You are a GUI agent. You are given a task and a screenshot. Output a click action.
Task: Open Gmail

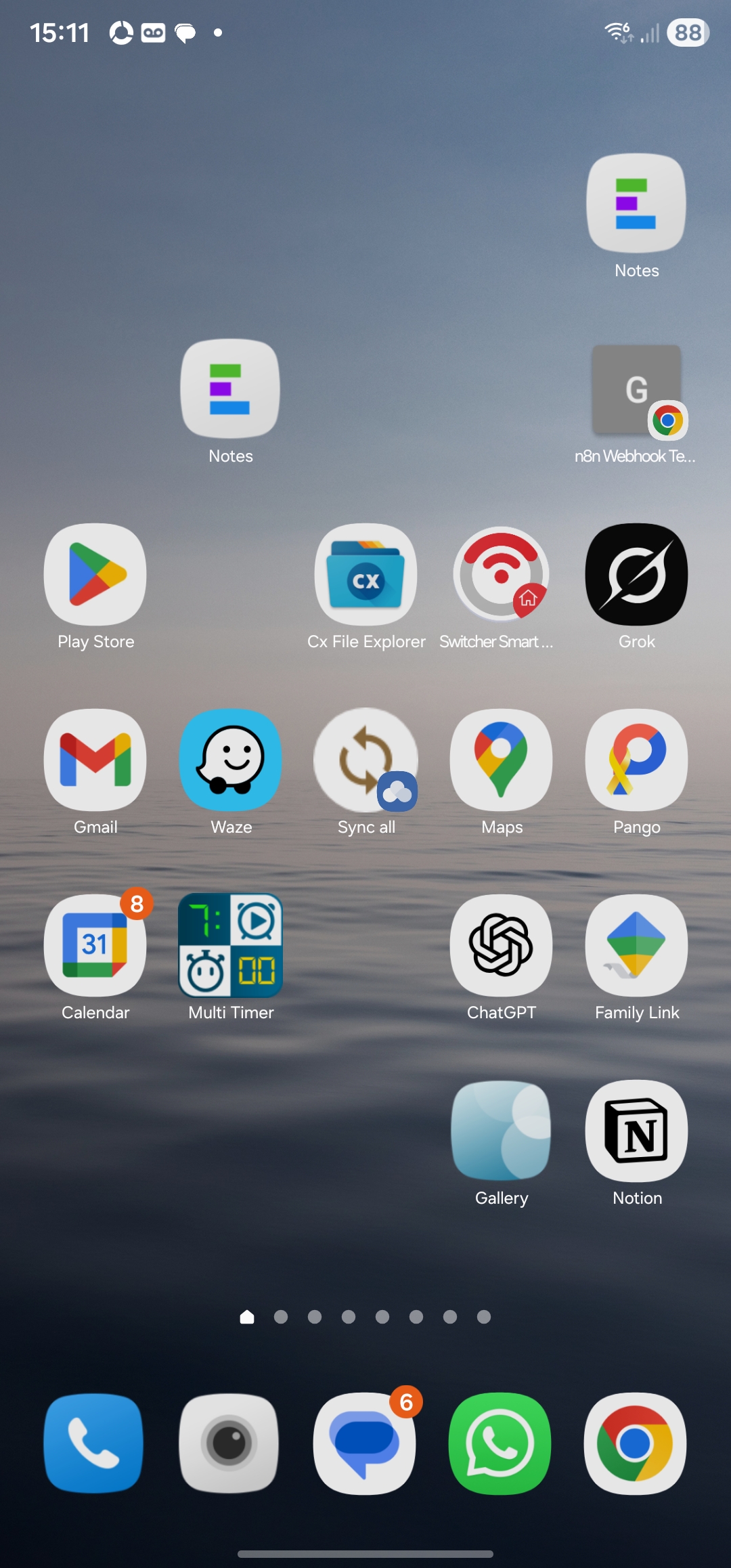(x=95, y=760)
